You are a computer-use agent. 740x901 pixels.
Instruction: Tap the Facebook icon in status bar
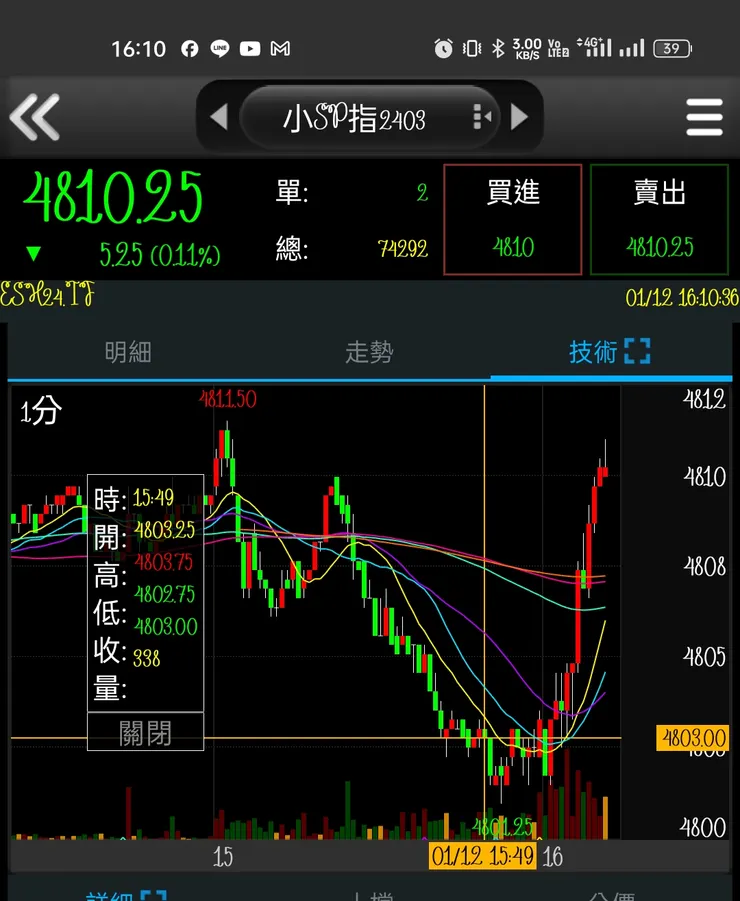click(x=189, y=48)
